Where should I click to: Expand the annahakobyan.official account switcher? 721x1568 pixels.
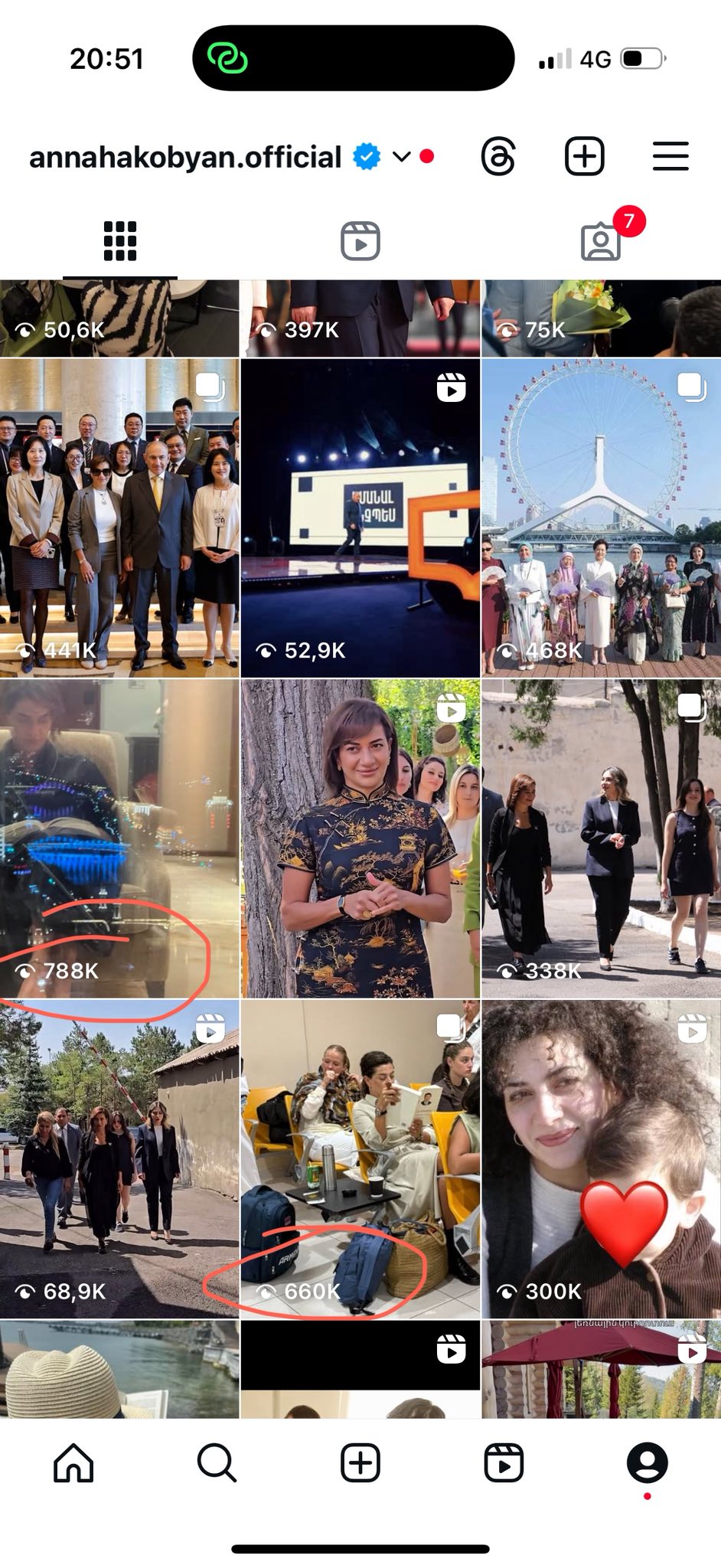pyautogui.click(x=401, y=157)
